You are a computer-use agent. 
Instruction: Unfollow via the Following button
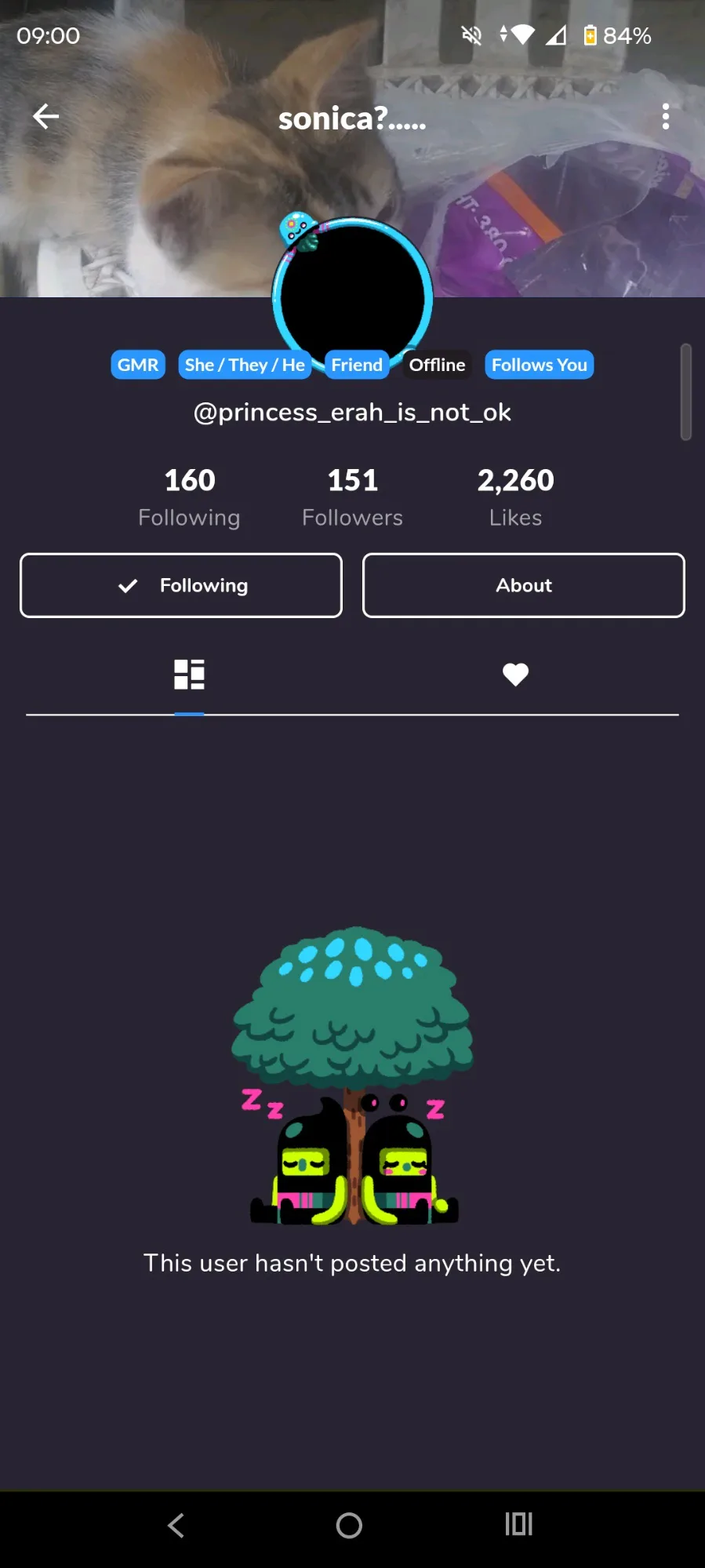point(181,585)
